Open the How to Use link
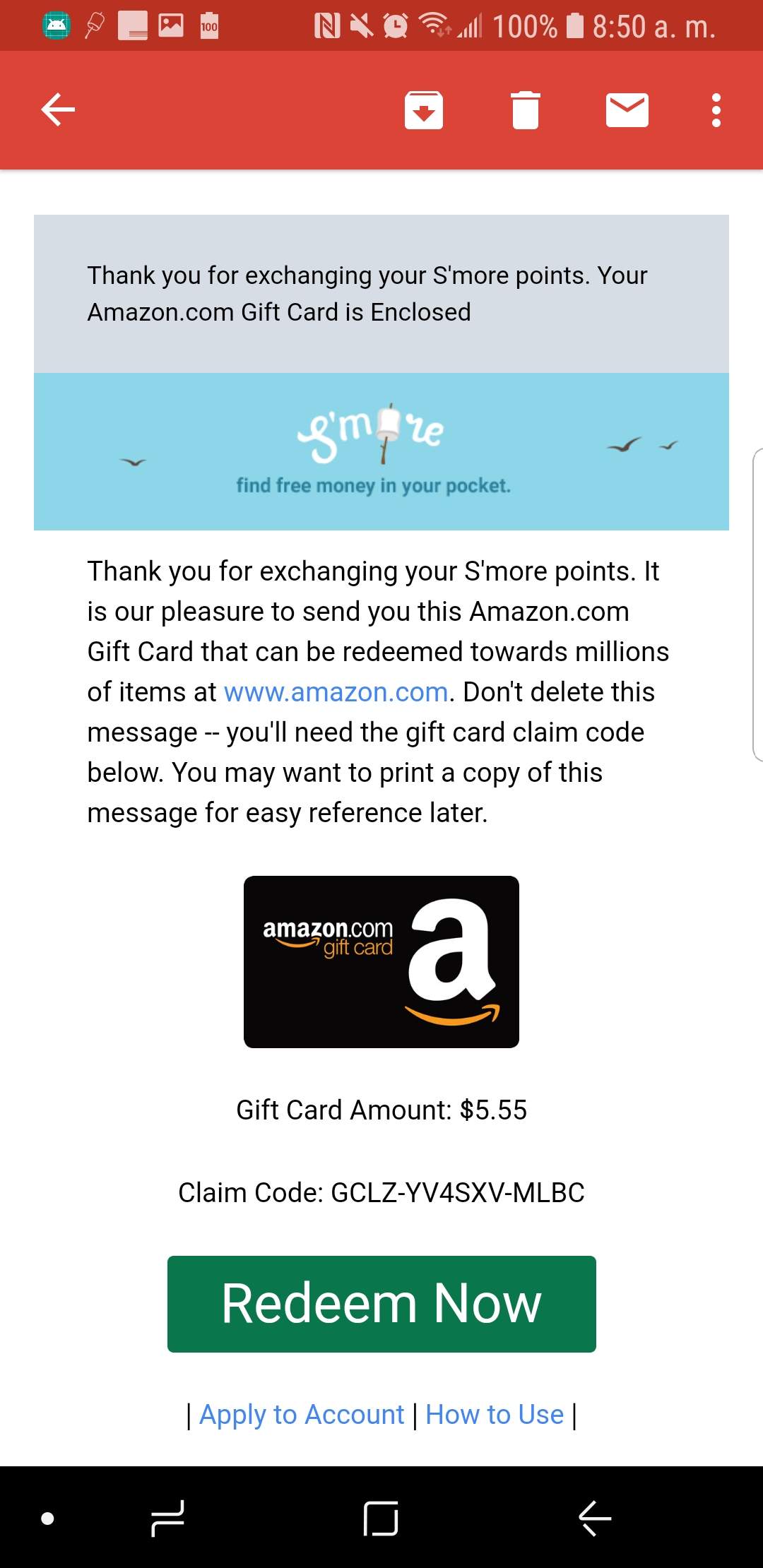 [x=495, y=1415]
